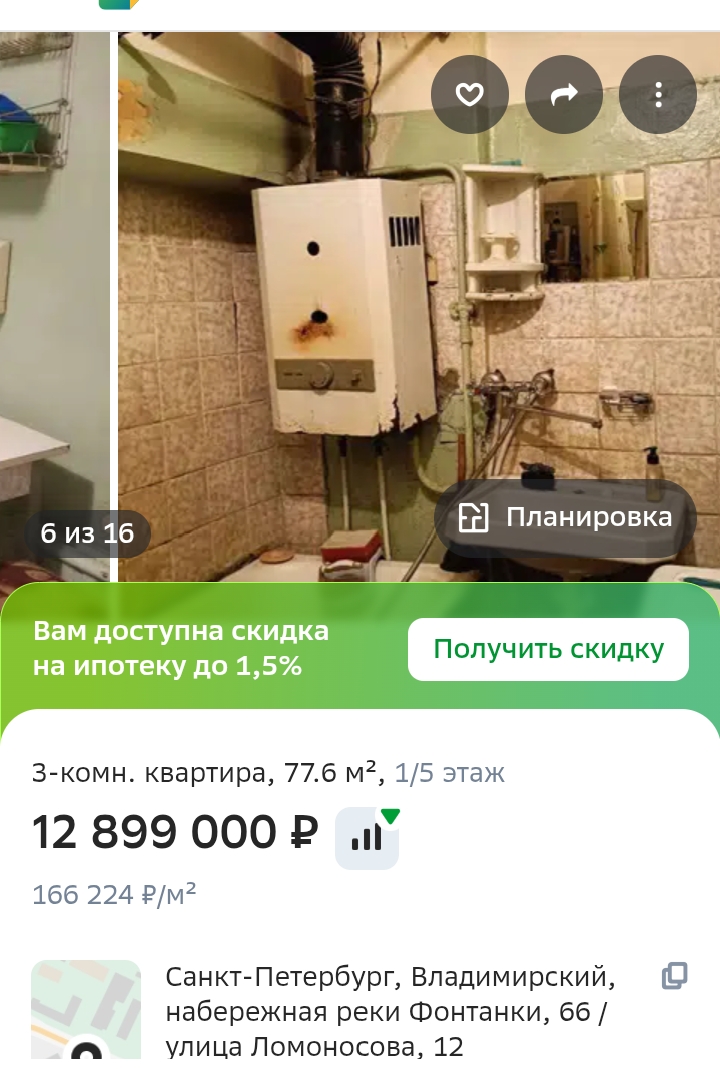720x1069 pixels.
Task: Copy the listing address
Action: [x=675, y=976]
